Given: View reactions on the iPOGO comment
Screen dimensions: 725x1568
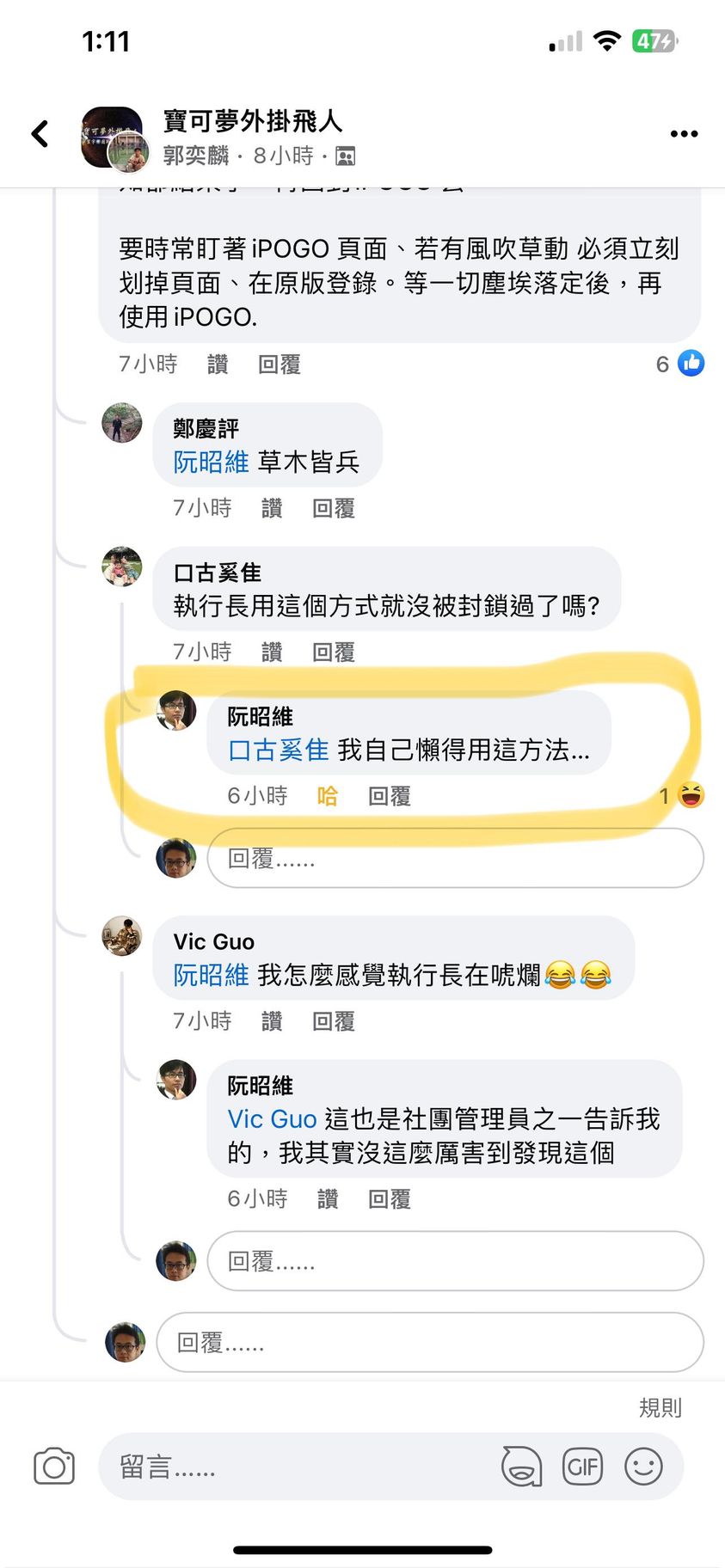Looking at the screenshot, I should pos(680,364).
